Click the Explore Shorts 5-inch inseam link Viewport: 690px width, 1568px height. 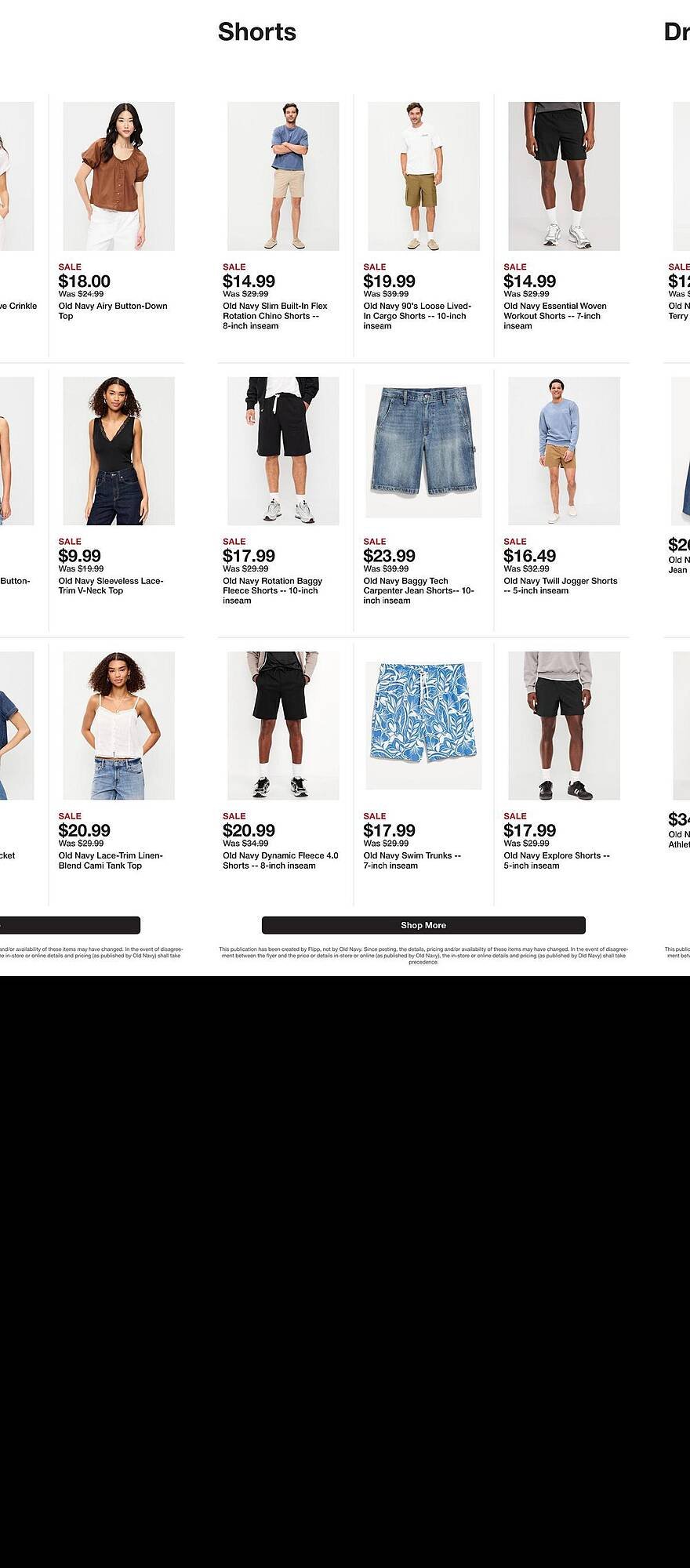coord(555,860)
